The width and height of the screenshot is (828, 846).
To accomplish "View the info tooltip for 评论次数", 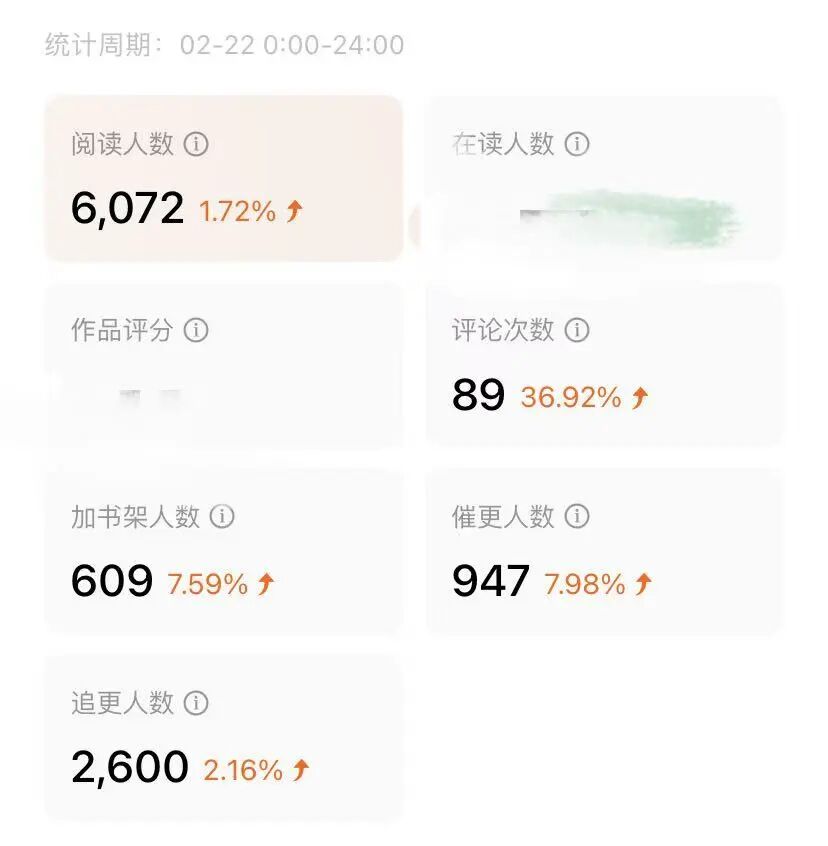I will [x=577, y=330].
